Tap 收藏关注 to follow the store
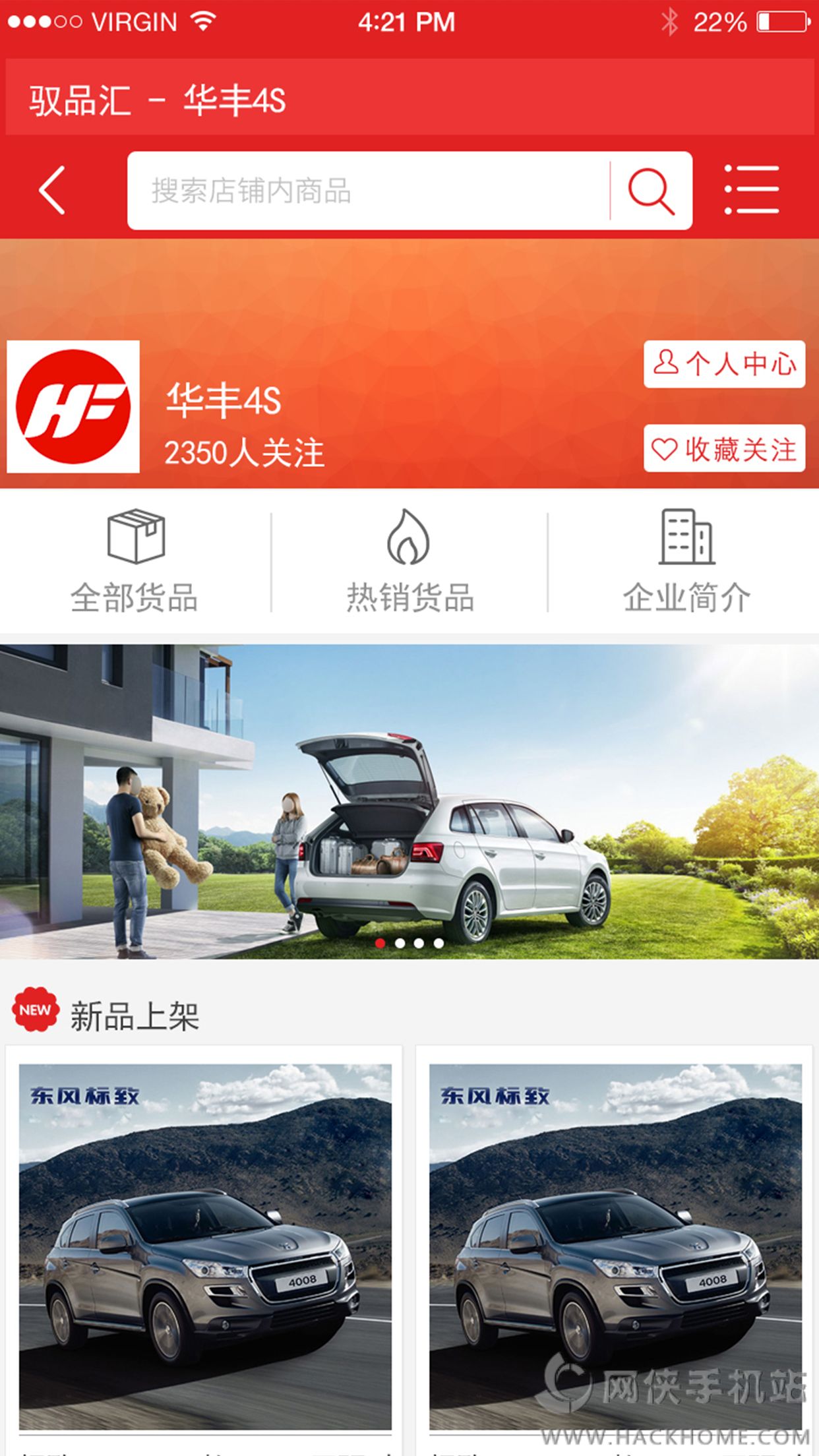Image resolution: width=819 pixels, height=1456 pixels. 724,448
